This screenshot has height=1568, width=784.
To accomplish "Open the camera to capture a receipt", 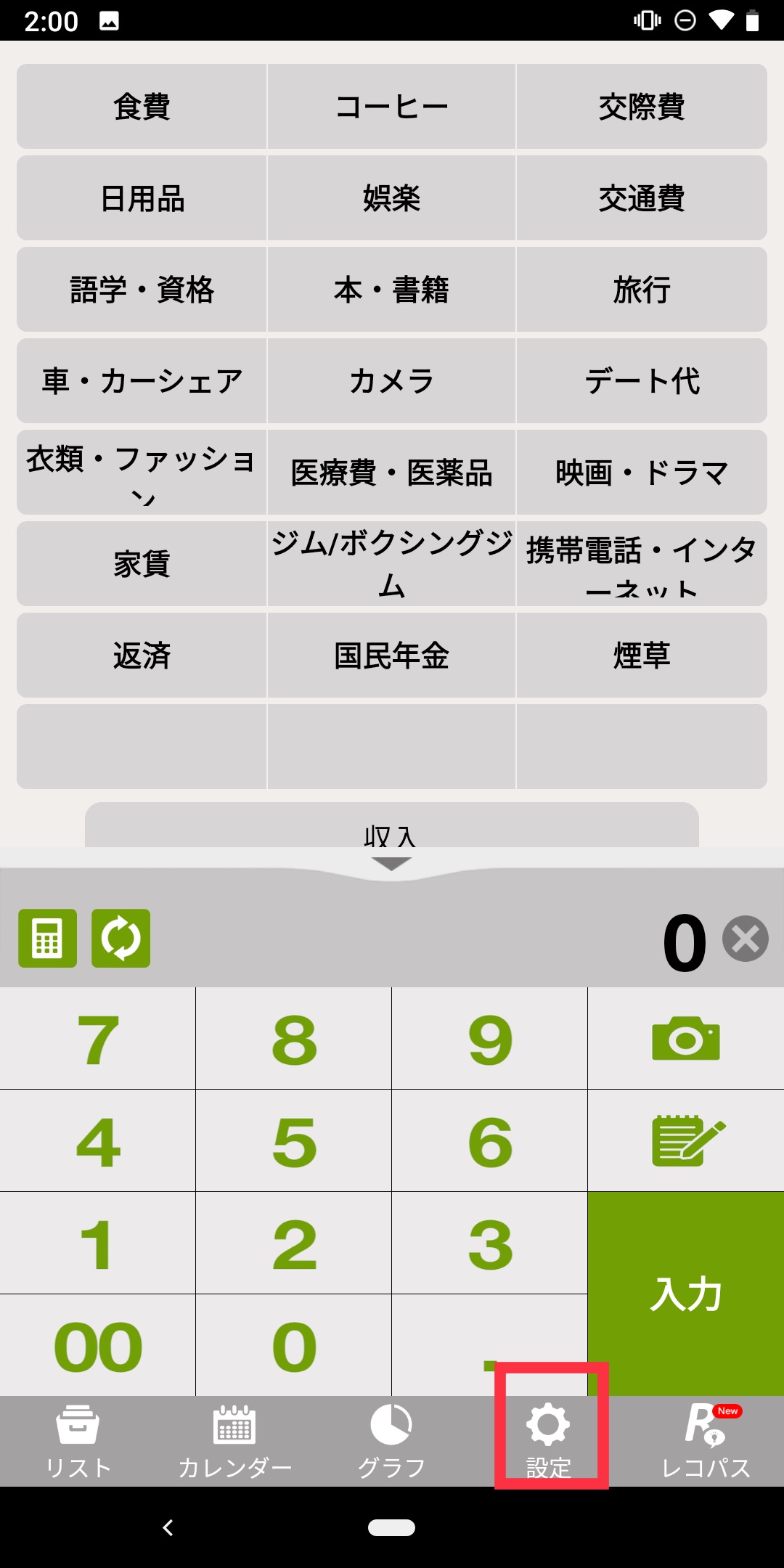I will pyautogui.click(x=685, y=1038).
